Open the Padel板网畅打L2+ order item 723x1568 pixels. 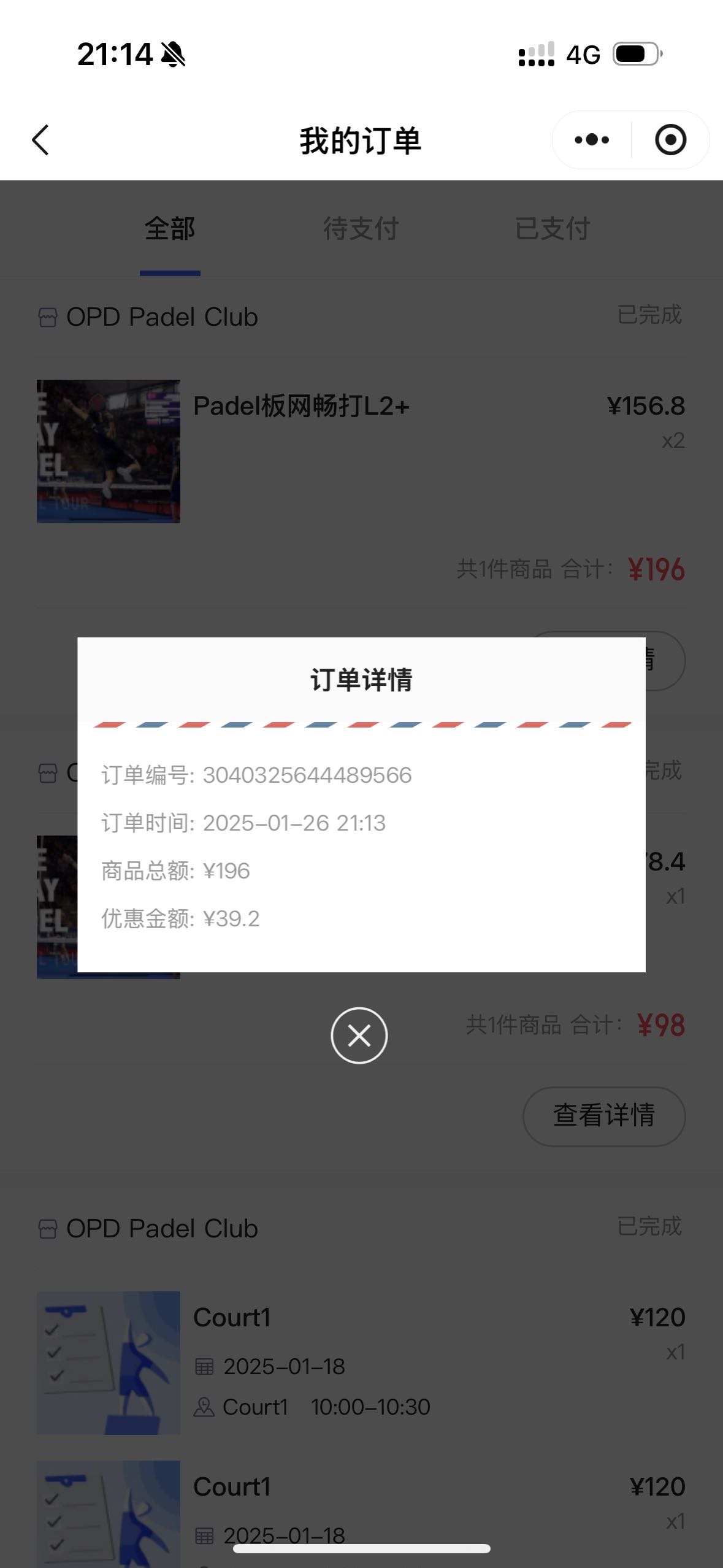(361, 452)
